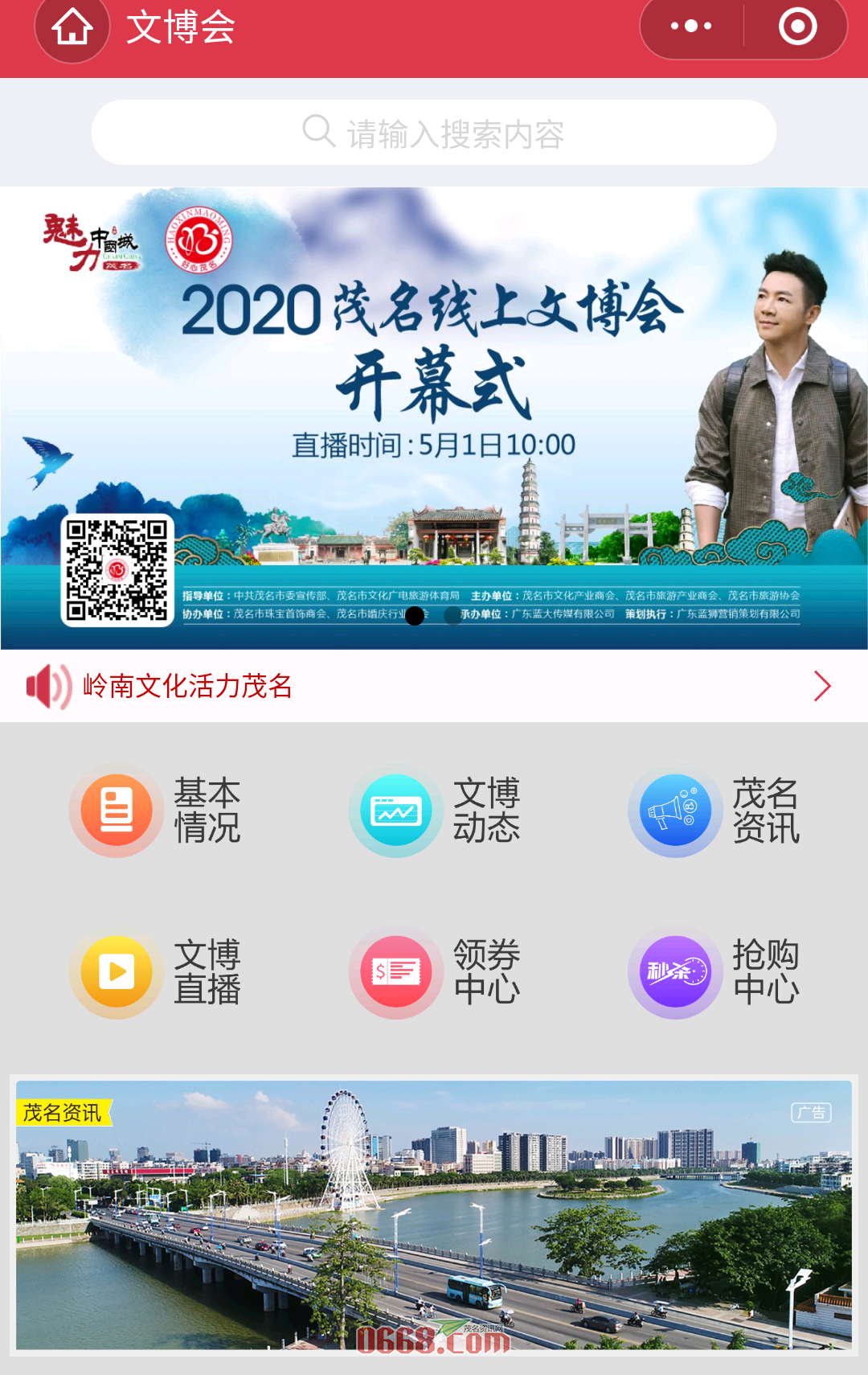Tap the circular close/capsule button top right

798,27
